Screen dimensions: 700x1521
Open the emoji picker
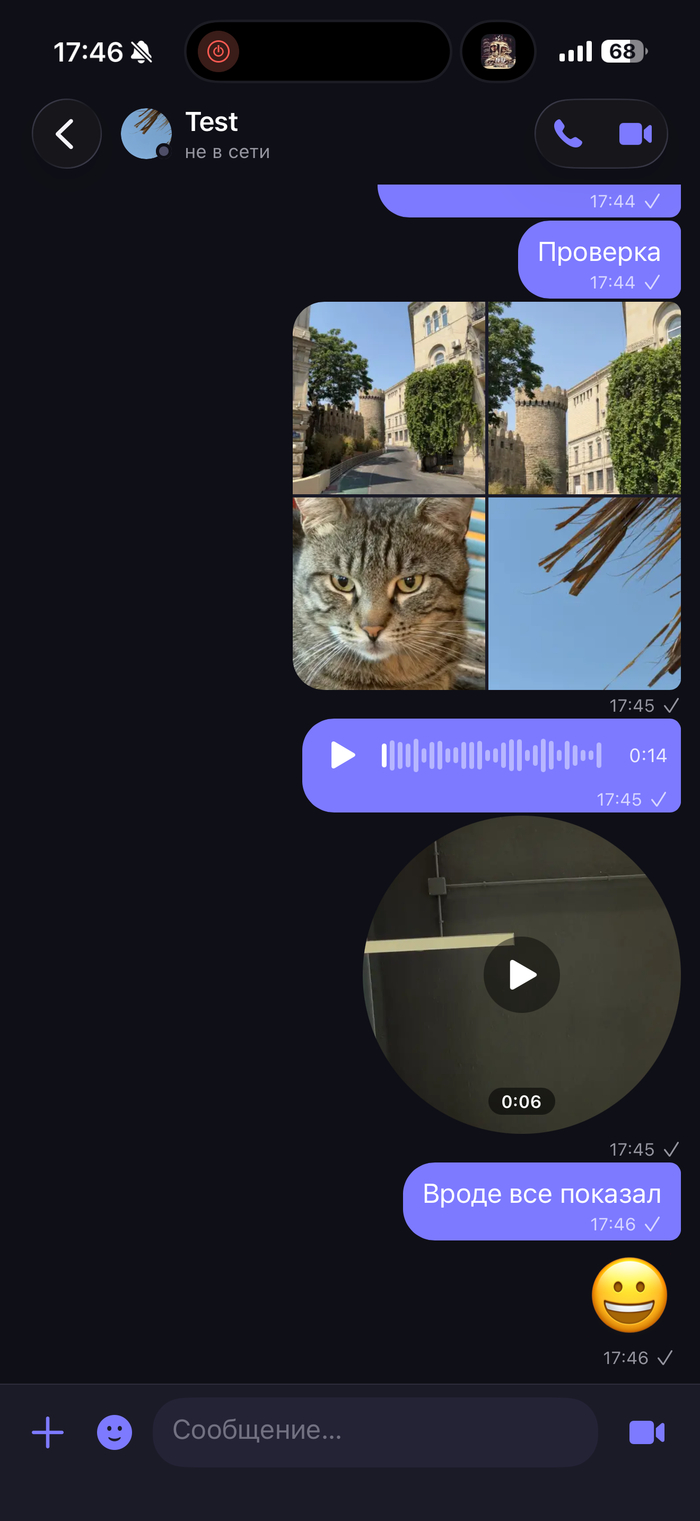click(x=114, y=1432)
